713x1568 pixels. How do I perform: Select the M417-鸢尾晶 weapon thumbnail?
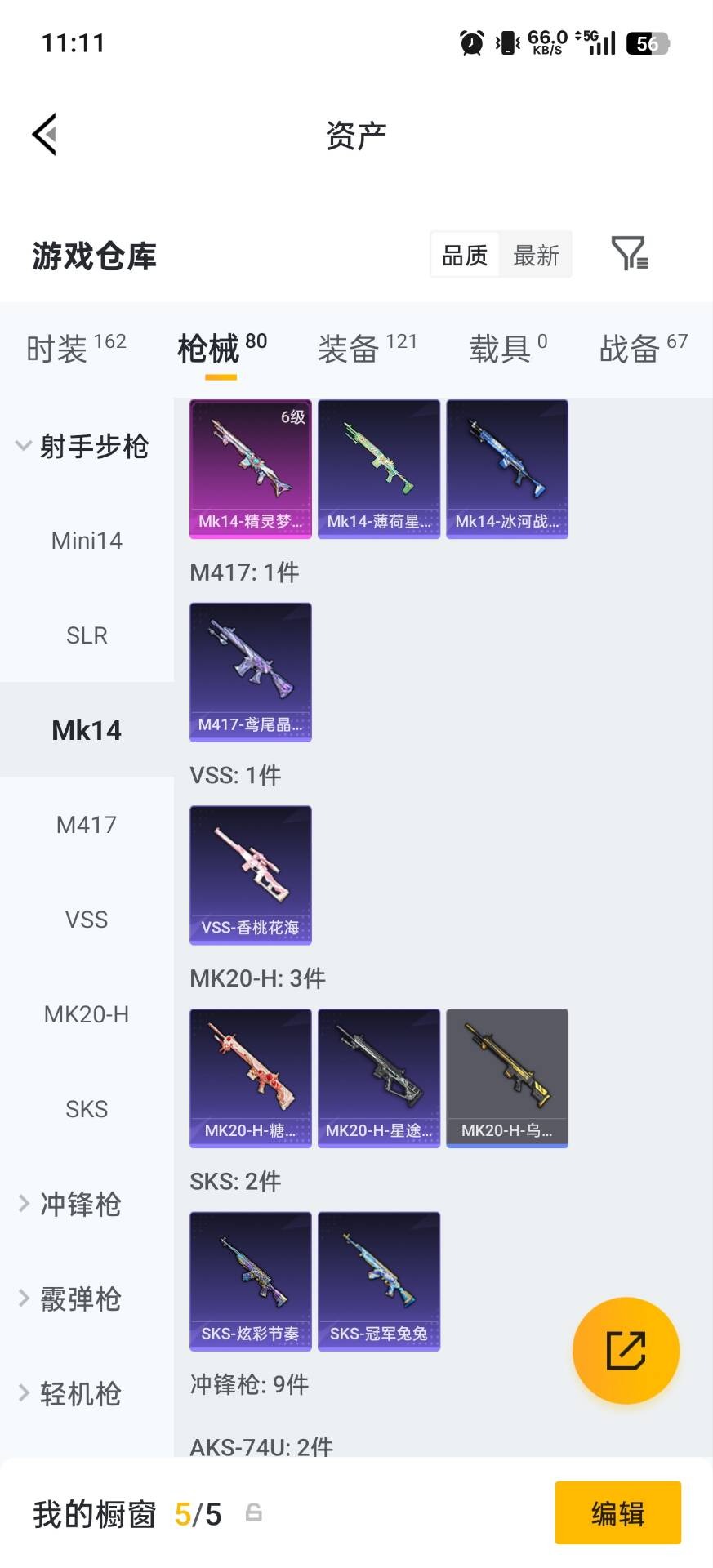pyautogui.click(x=250, y=672)
